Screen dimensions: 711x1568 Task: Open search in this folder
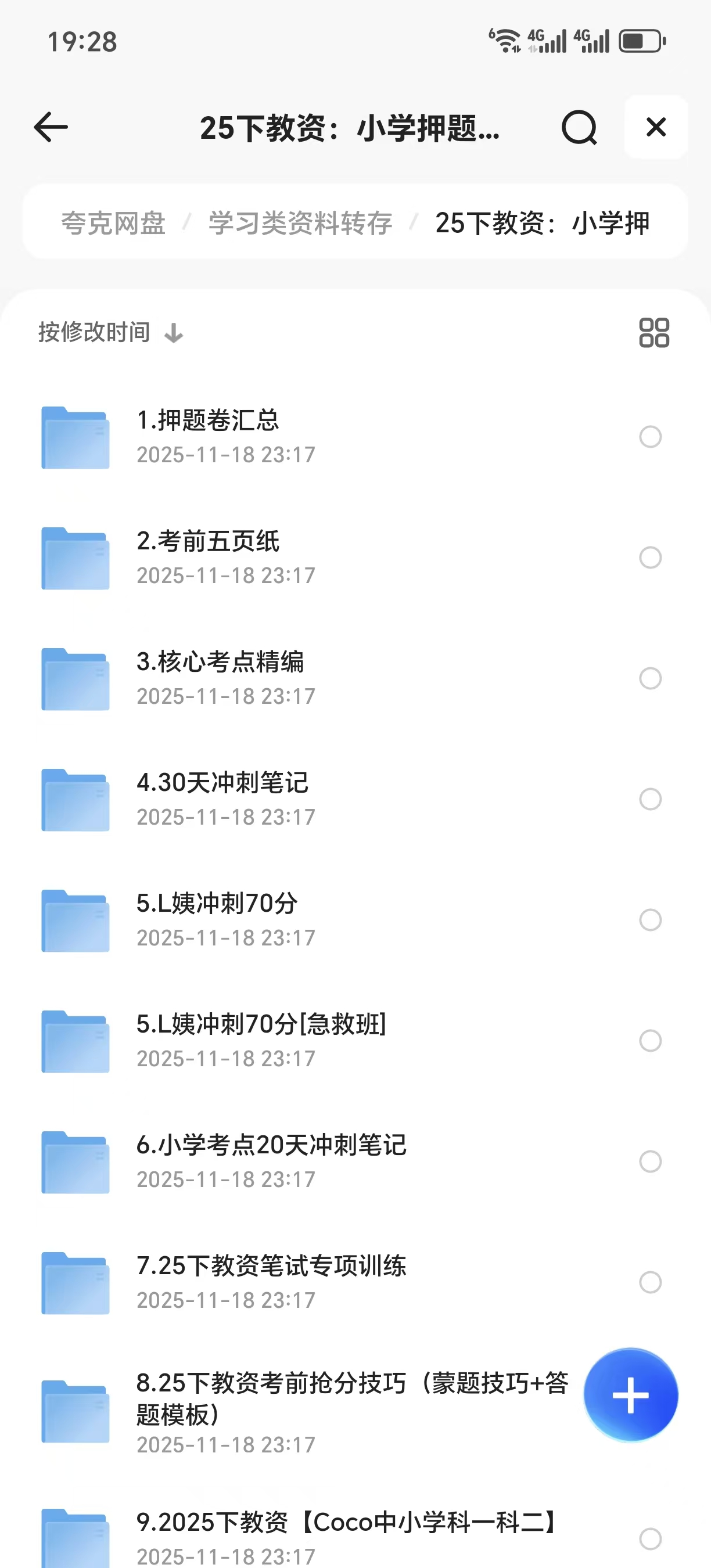[579, 127]
